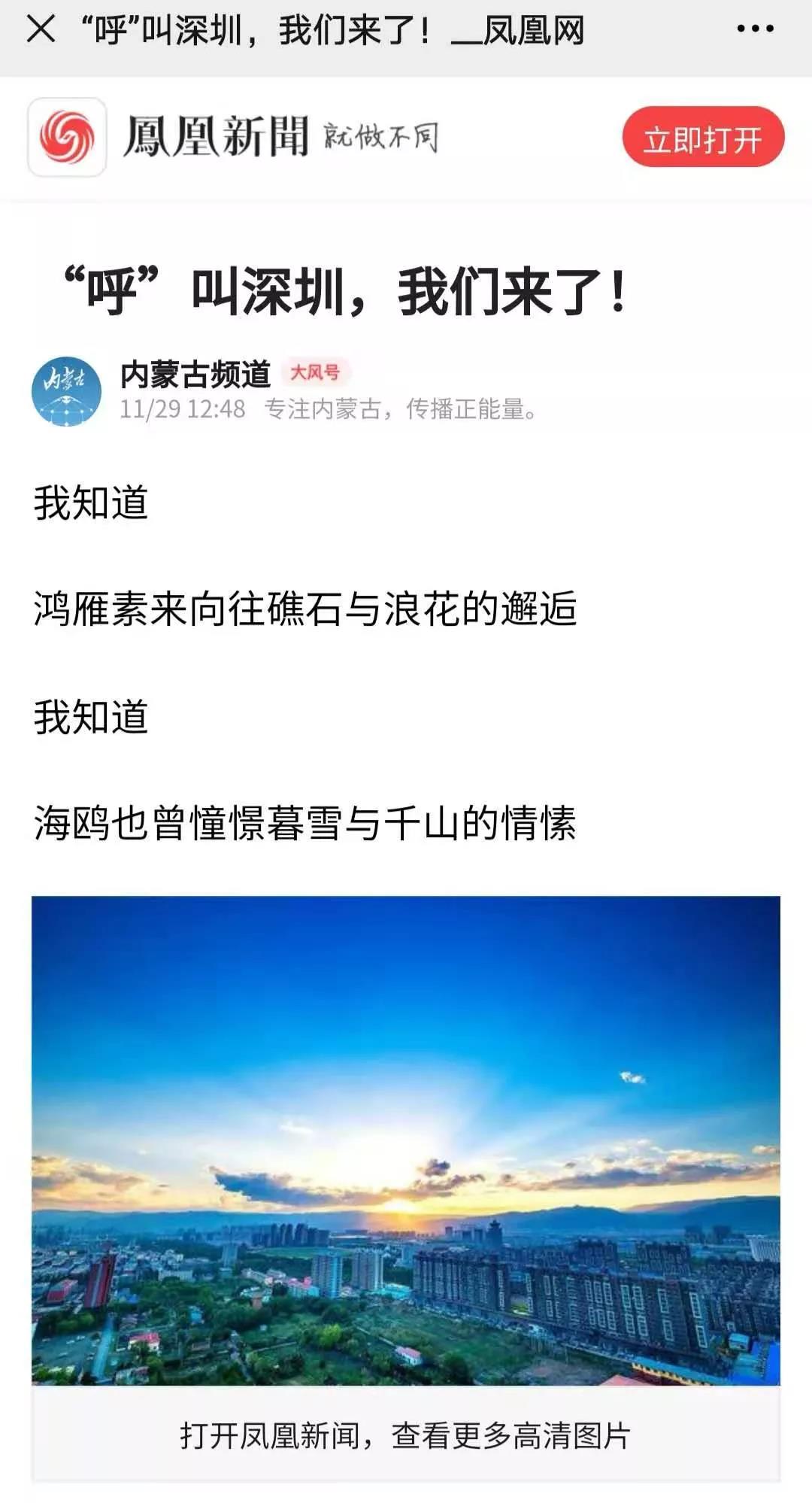812x1503 pixels.
Task: Open the 内蒙古频道 author profile
Action: point(195,374)
